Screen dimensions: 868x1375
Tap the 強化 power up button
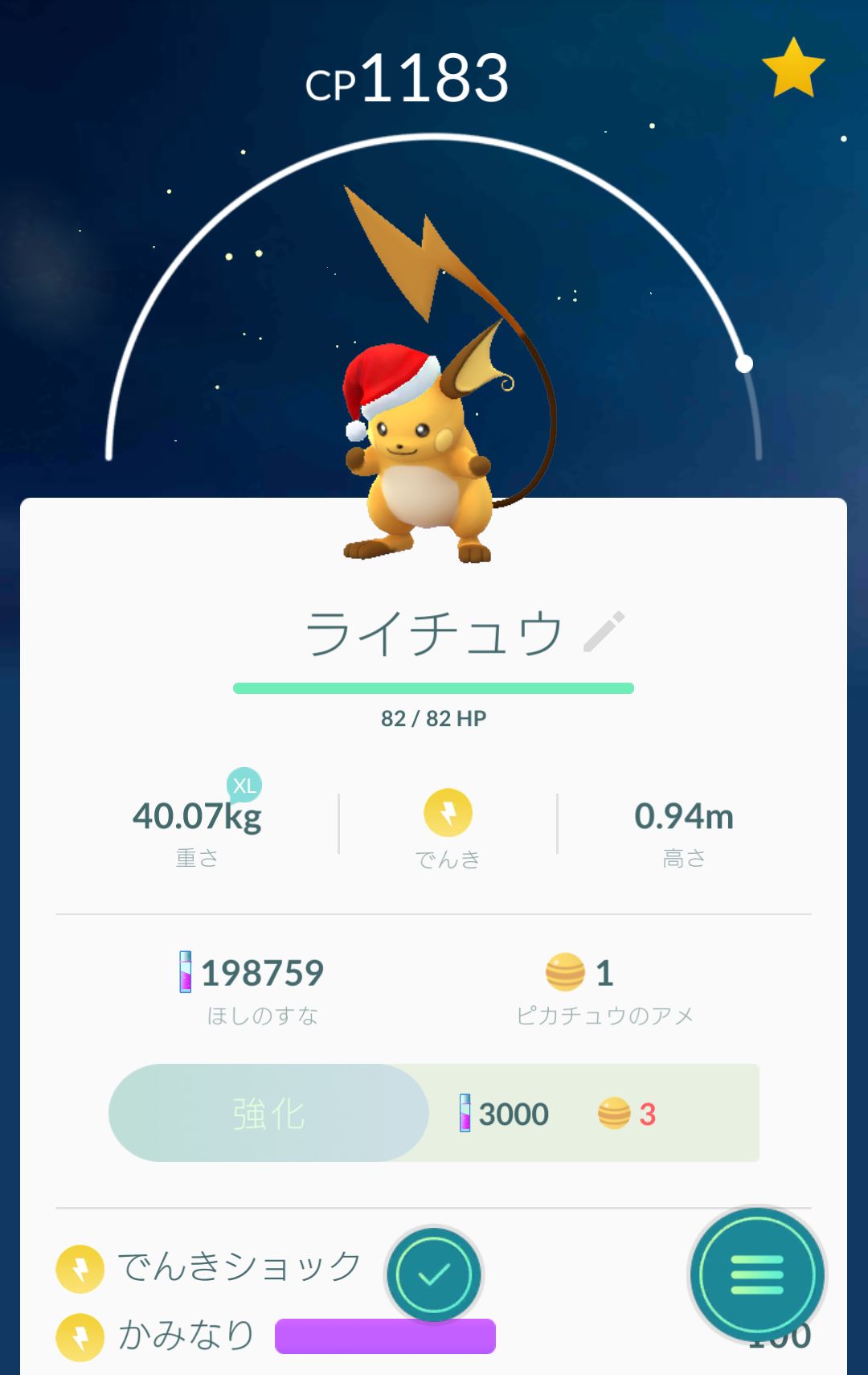coord(268,1113)
